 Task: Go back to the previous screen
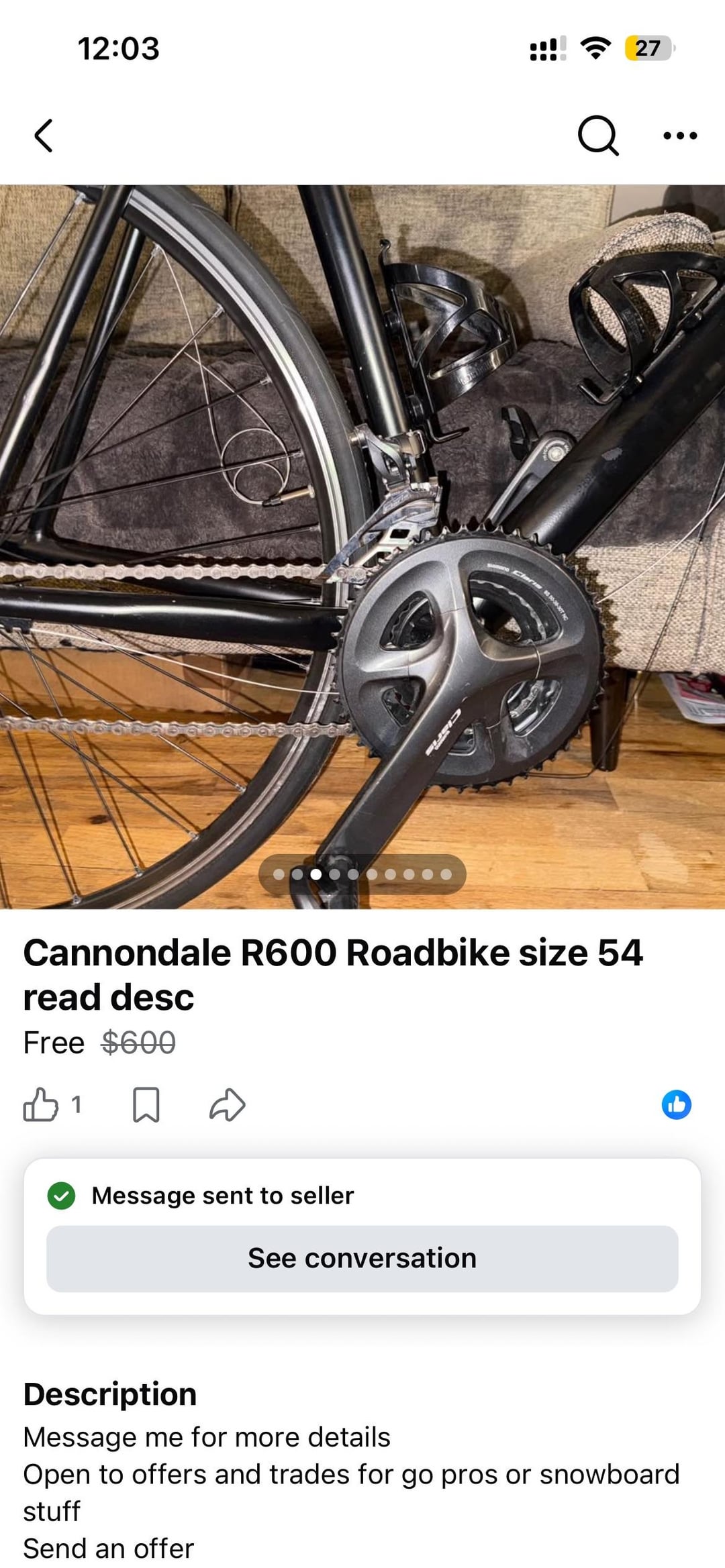[44, 136]
